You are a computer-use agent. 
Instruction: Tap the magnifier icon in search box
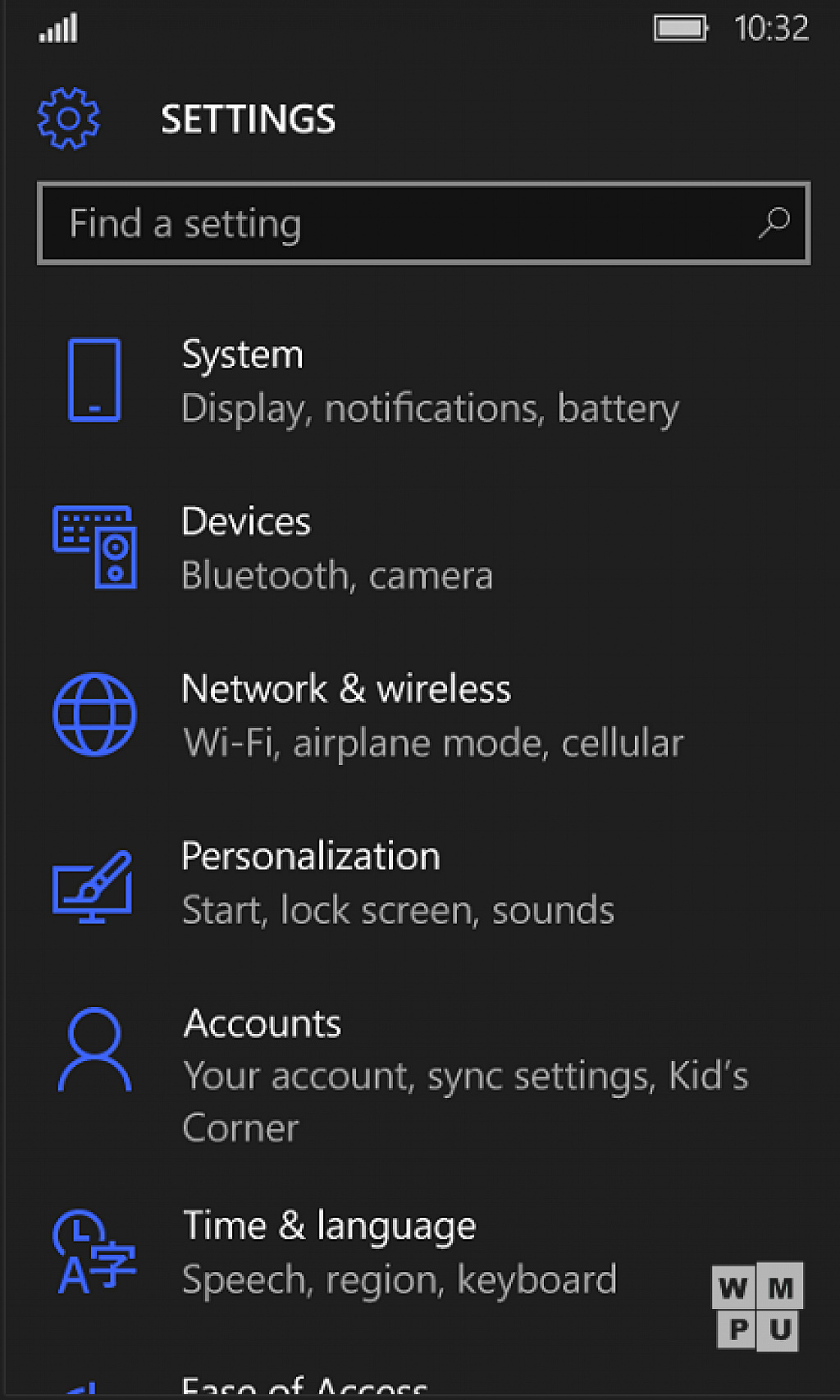[774, 222]
